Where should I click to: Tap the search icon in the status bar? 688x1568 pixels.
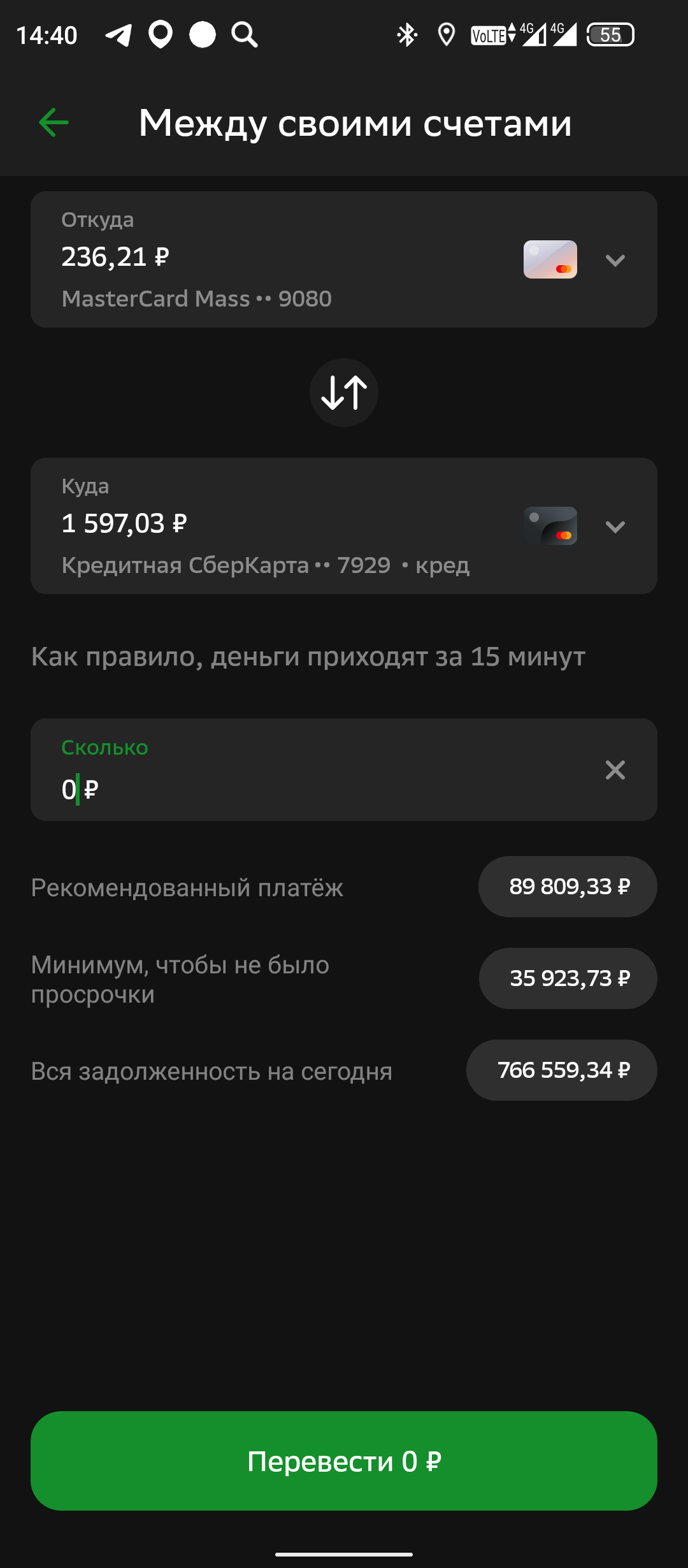tap(244, 34)
